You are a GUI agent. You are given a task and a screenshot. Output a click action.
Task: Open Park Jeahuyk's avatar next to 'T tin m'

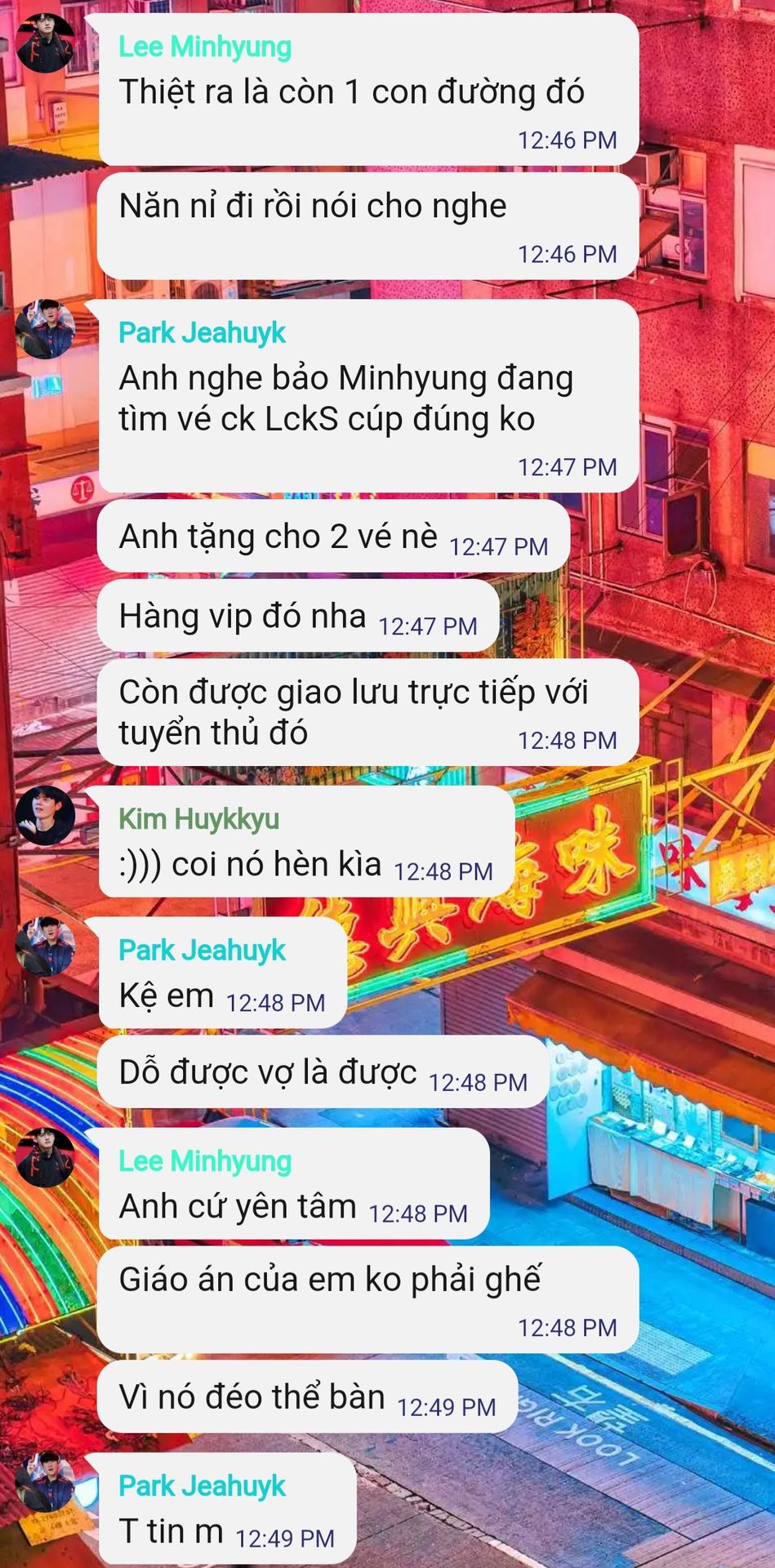[x=46, y=1481]
